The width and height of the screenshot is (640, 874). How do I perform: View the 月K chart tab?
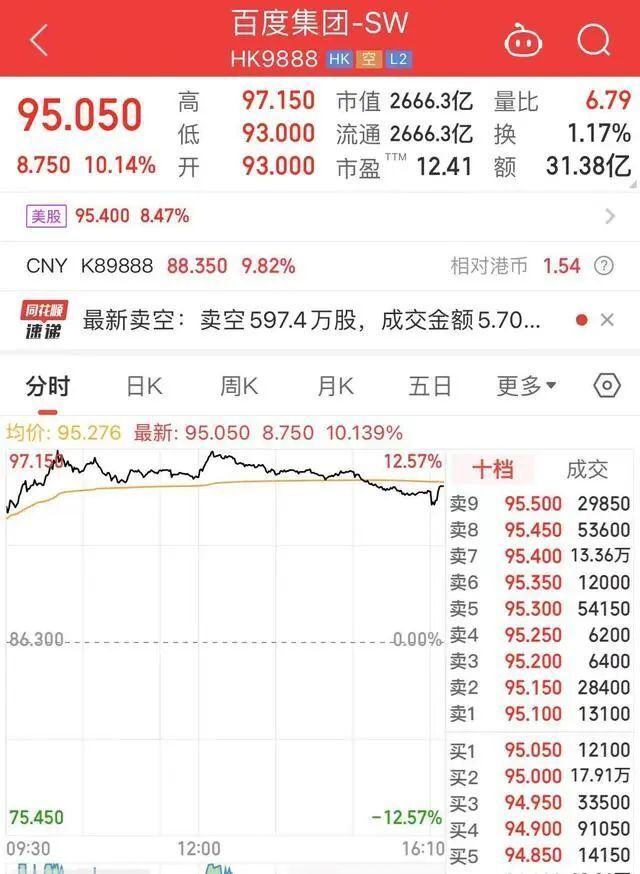point(335,386)
